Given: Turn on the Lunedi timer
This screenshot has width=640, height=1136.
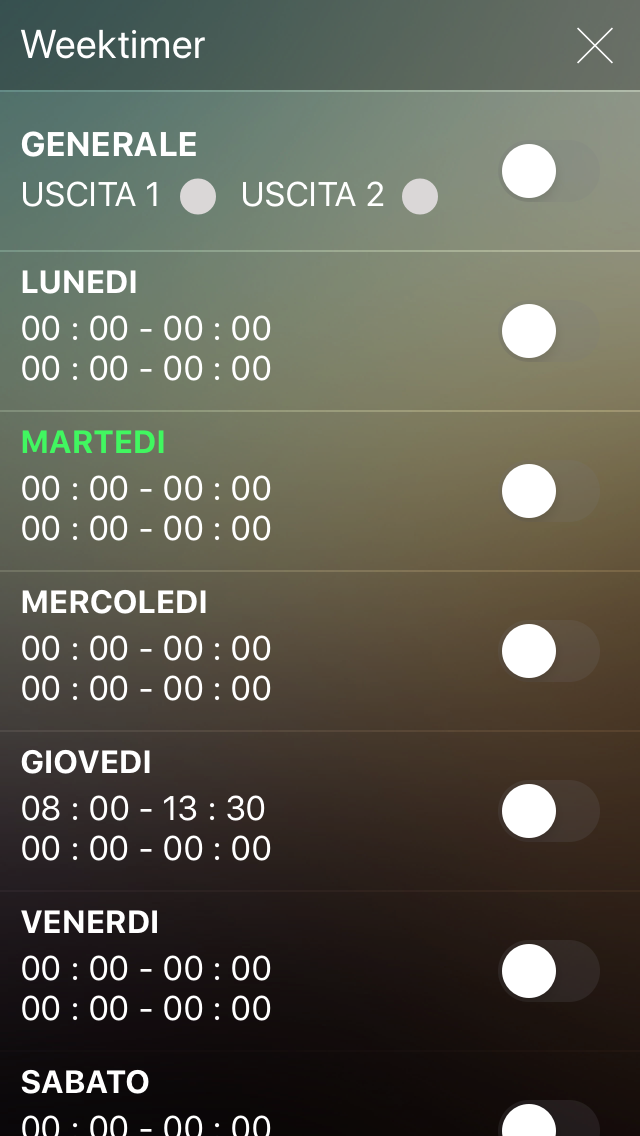Looking at the screenshot, I should (549, 331).
